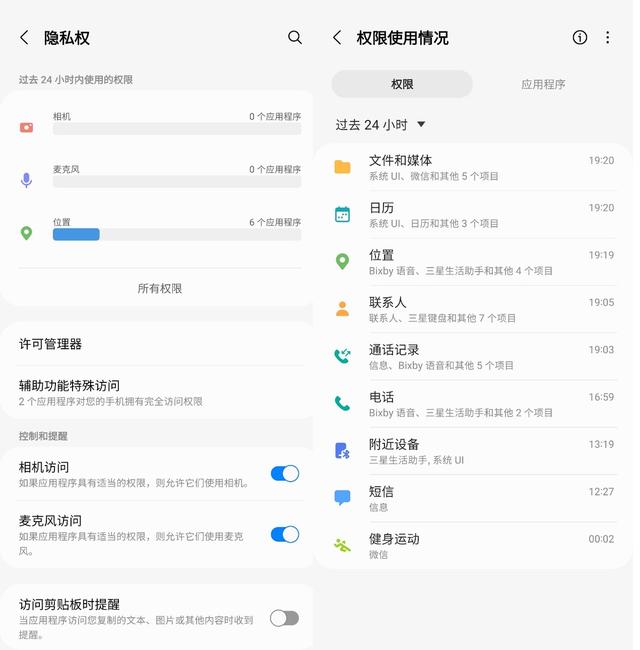View 日历 permission usage details

(475, 214)
